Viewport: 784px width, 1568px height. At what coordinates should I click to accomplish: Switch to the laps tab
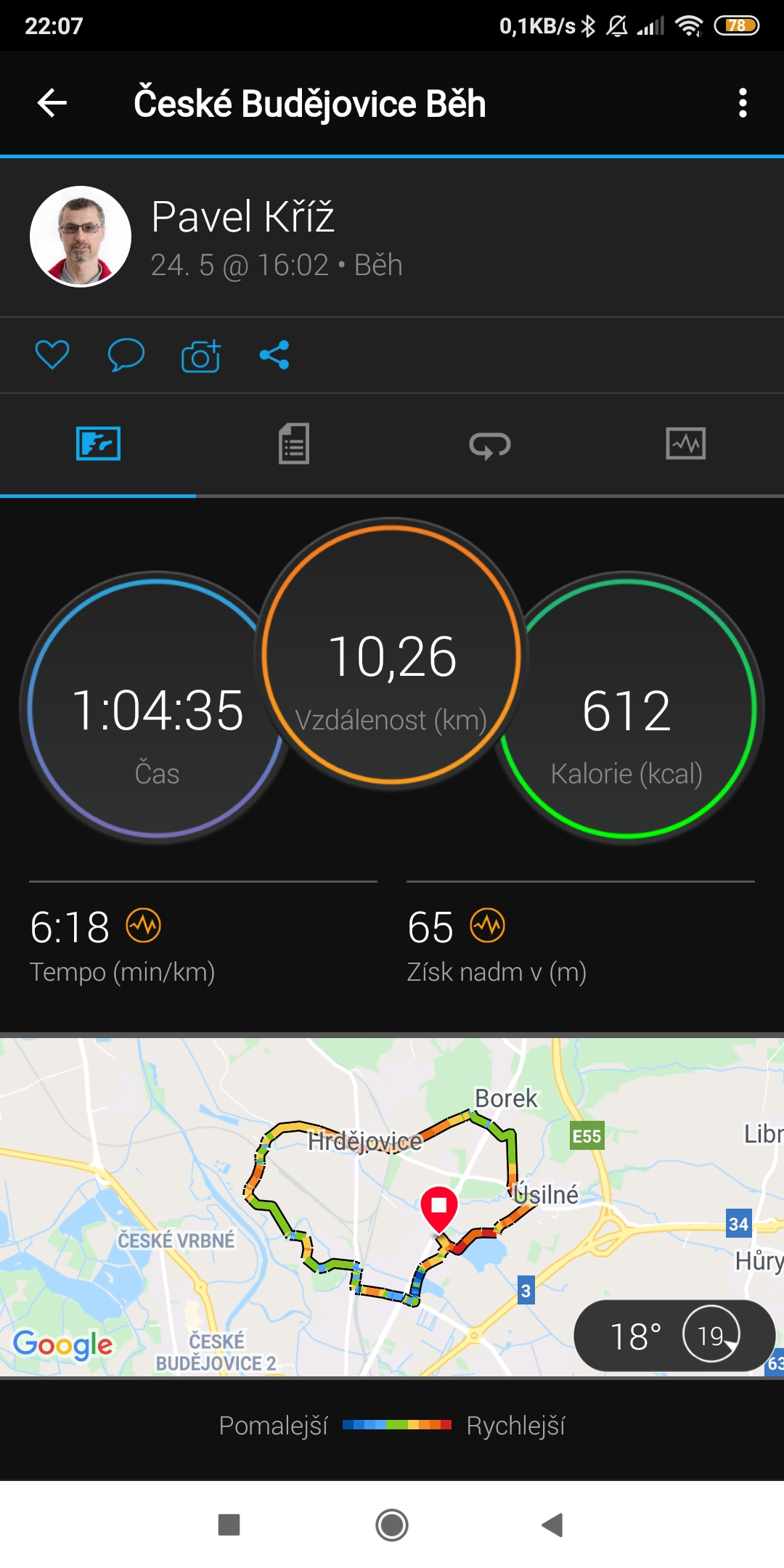click(x=490, y=445)
